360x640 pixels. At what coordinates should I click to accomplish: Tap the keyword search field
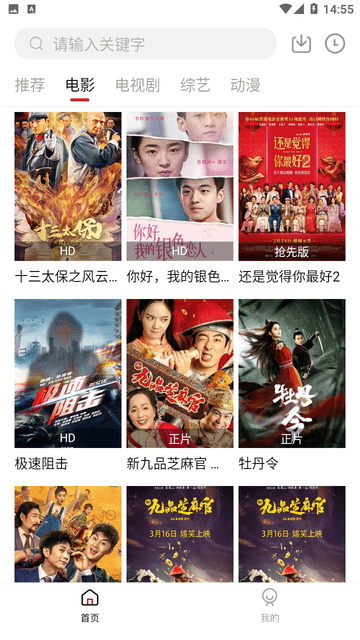pyautogui.click(x=145, y=44)
